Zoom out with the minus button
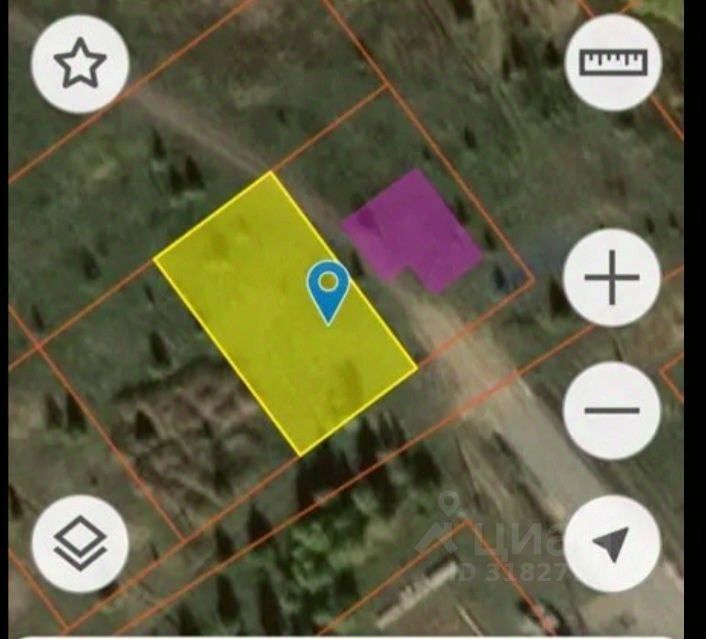This screenshot has width=706, height=639. [612, 410]
